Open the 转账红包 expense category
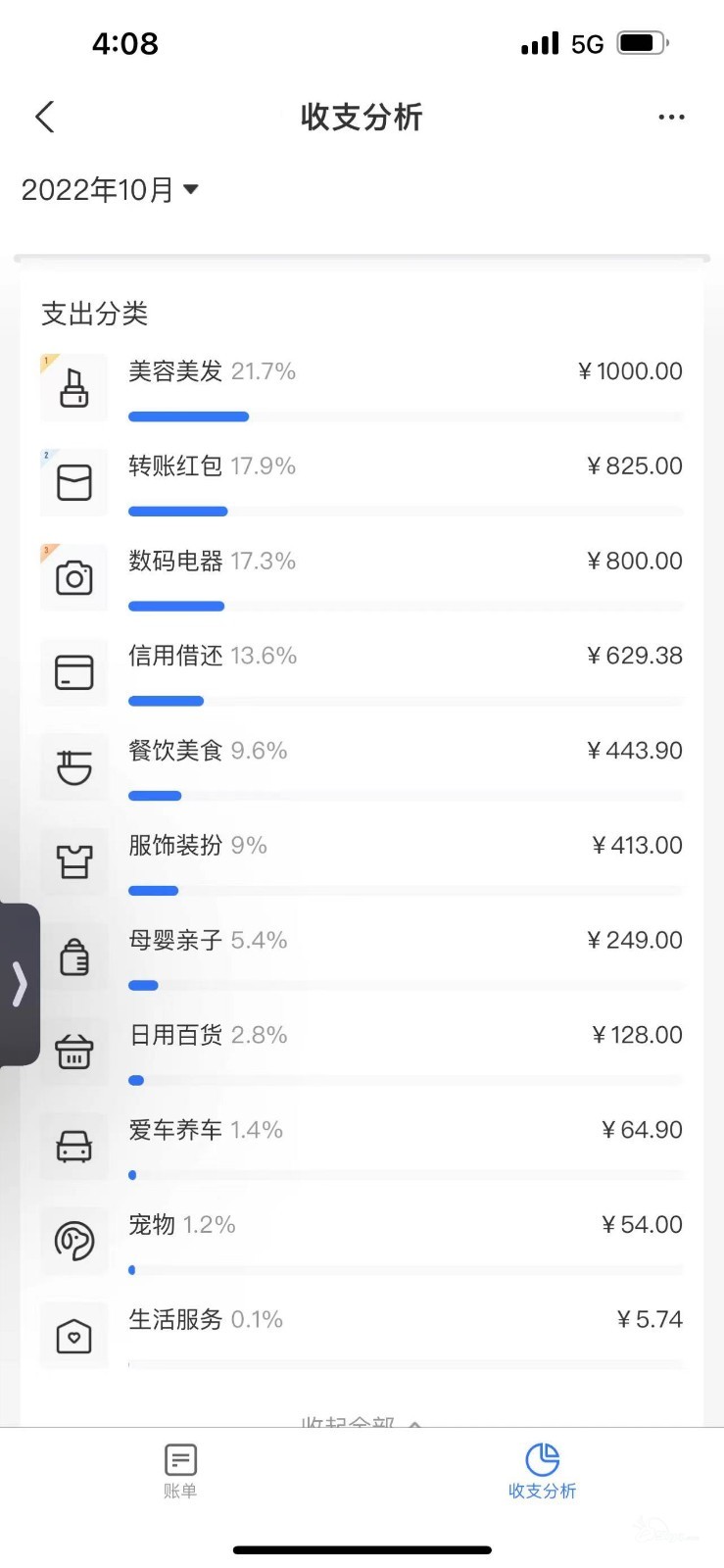This screenshot has height=1568, width=724. pos(362,484)
